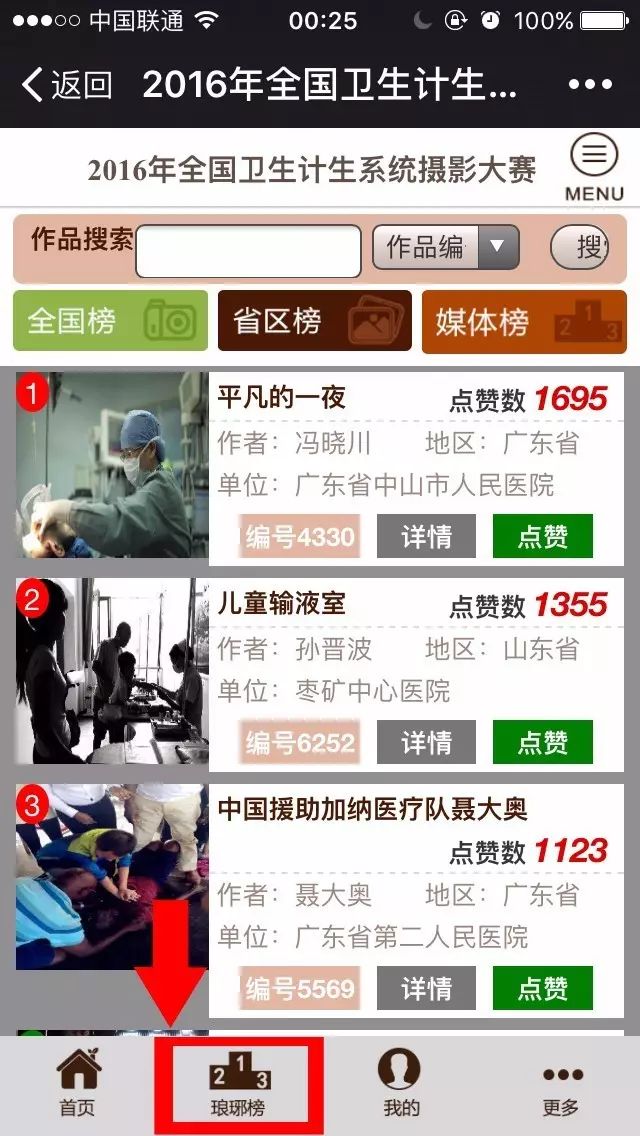This screenshot has height=1136, width=640.
Task: View 详情 for 儿童输液室
Action: click(426, 742)
